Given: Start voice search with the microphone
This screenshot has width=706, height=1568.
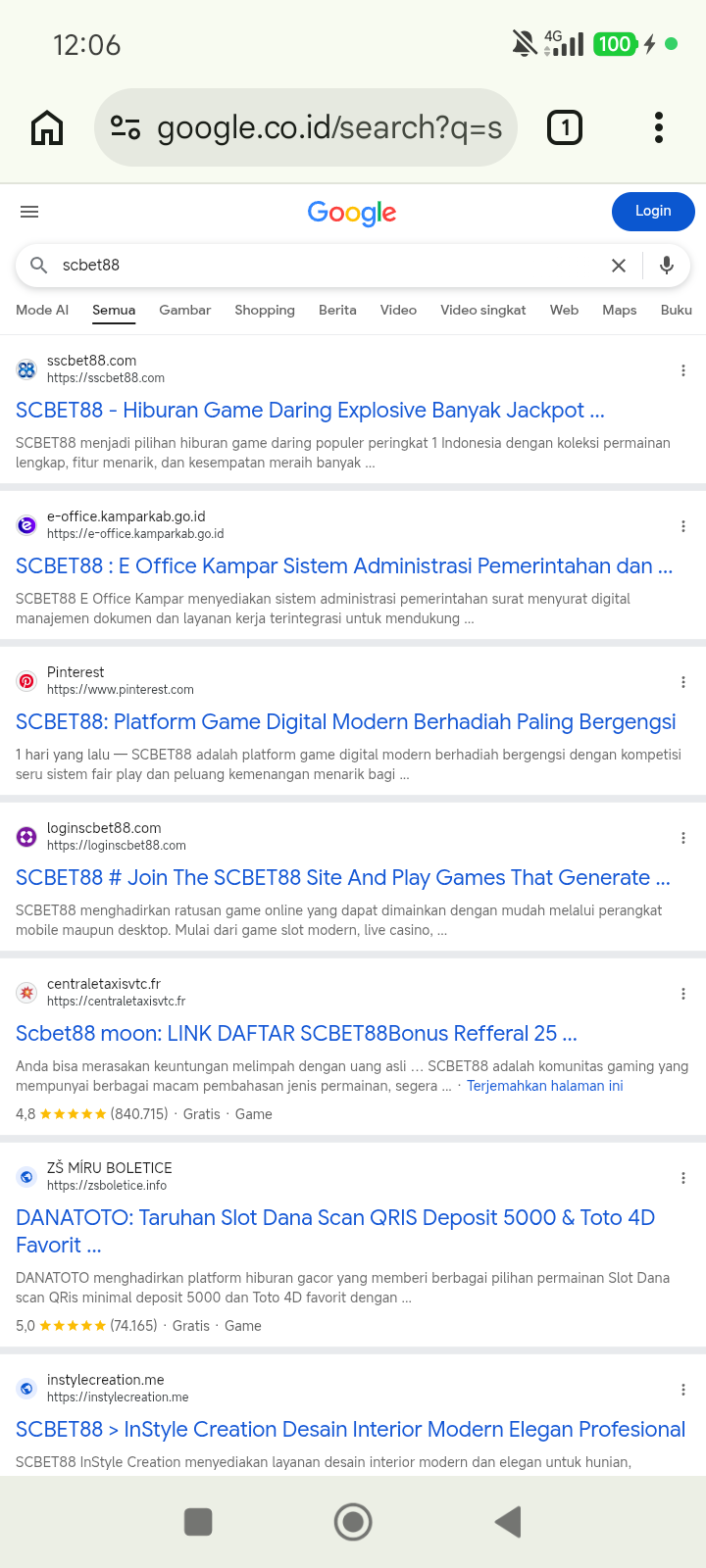Looking at the screenshot, I should (667, 266).
